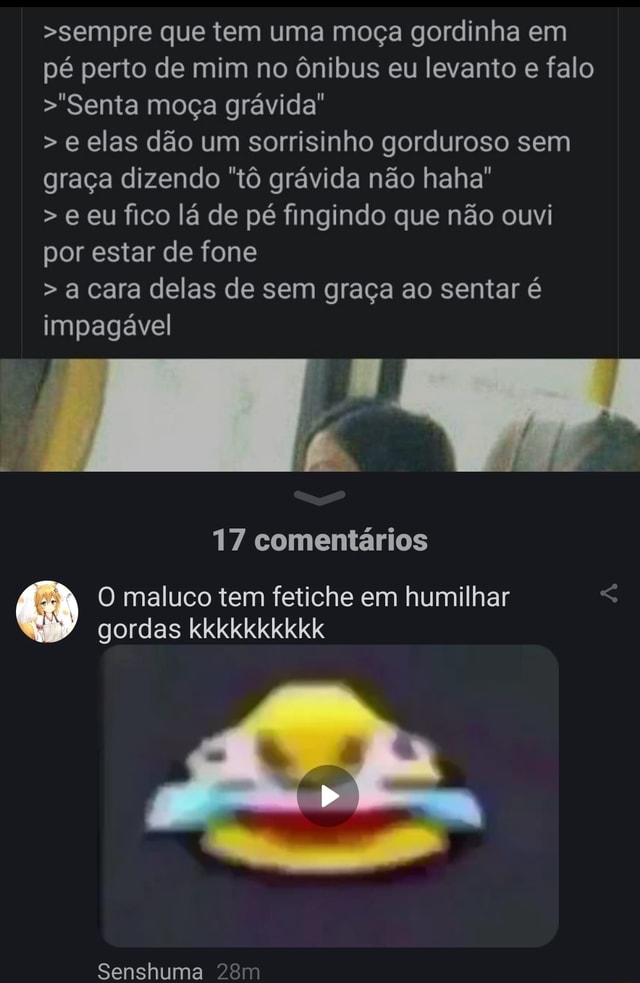Viewport: 640px width, 983px height.
Task: Open the post image above the comments
Action: 320,415
